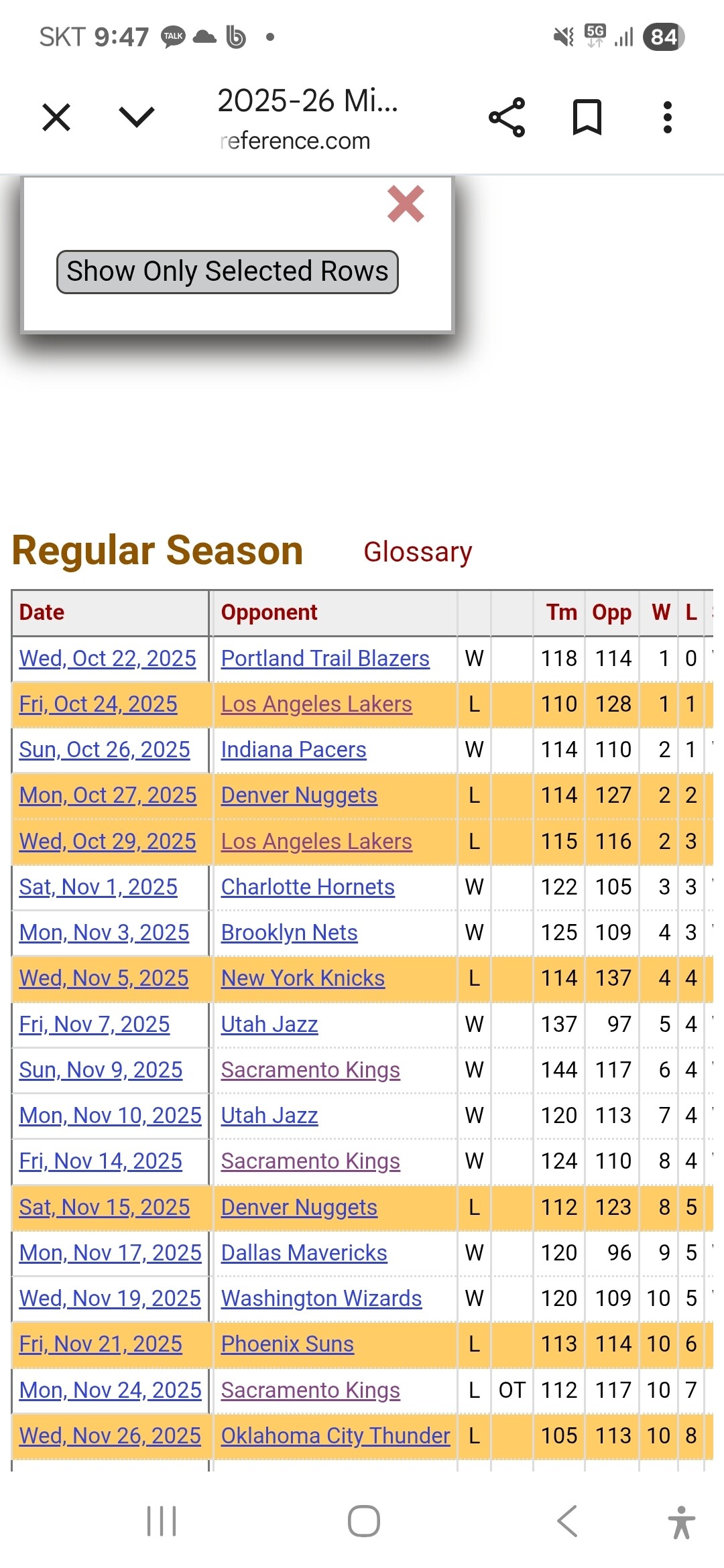The image size is (724, 1568).
Task: Tap Show Only Selected Rows button
Action: (227, 272)
